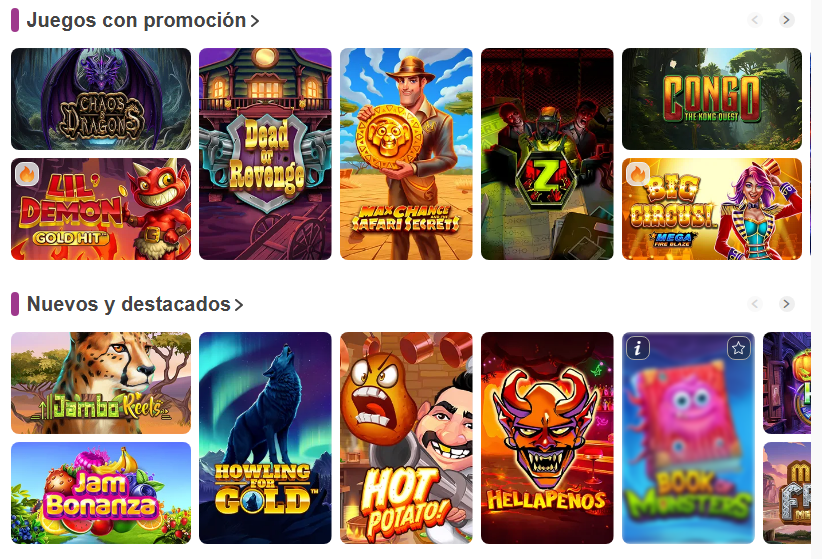Image resolution: width=822 pixels, height=559 pixels.
Task: View info for Book of Monsters
Action: [638, 348]
